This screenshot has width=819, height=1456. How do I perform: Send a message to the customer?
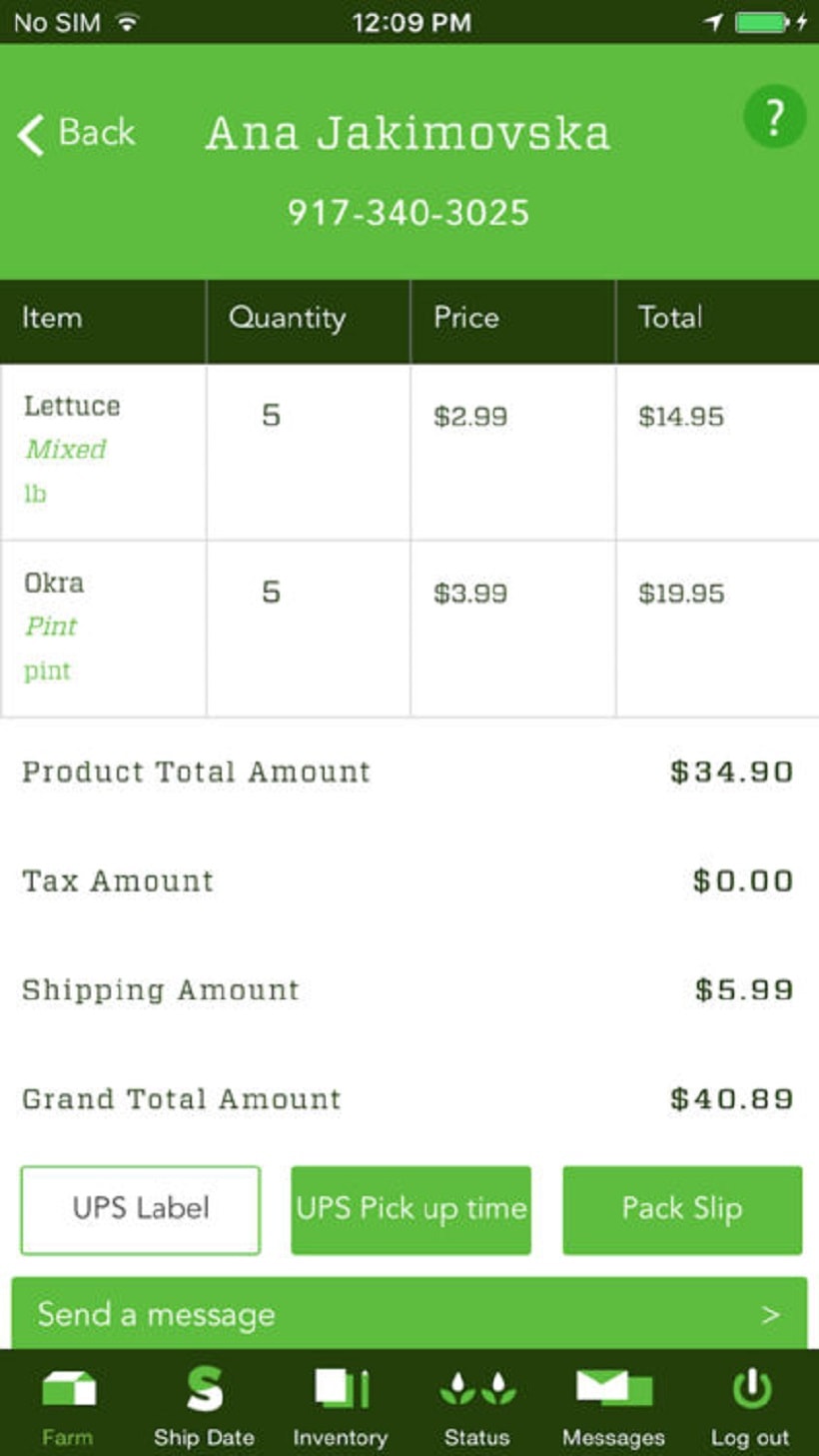click(409, 1314)
